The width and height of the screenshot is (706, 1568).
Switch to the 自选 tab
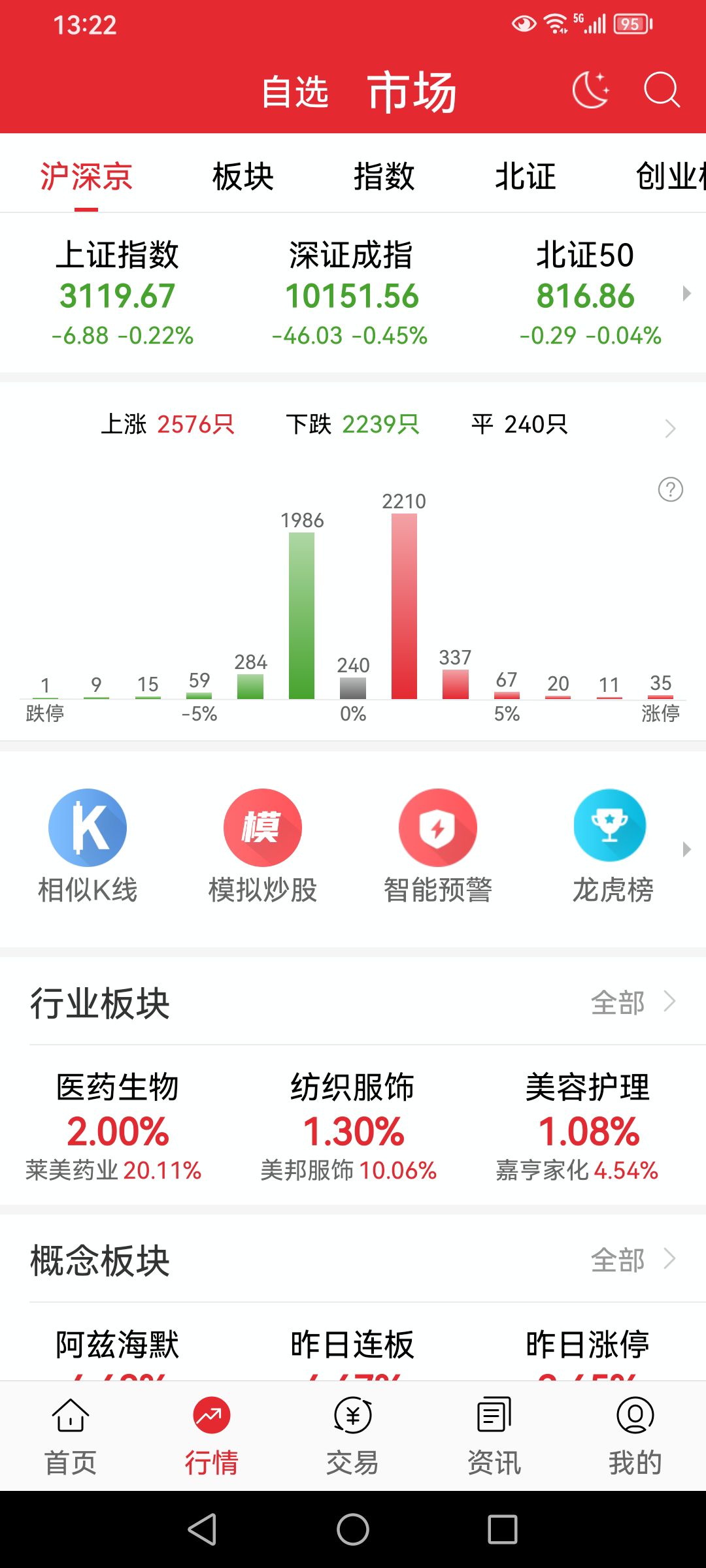point(295,91)
